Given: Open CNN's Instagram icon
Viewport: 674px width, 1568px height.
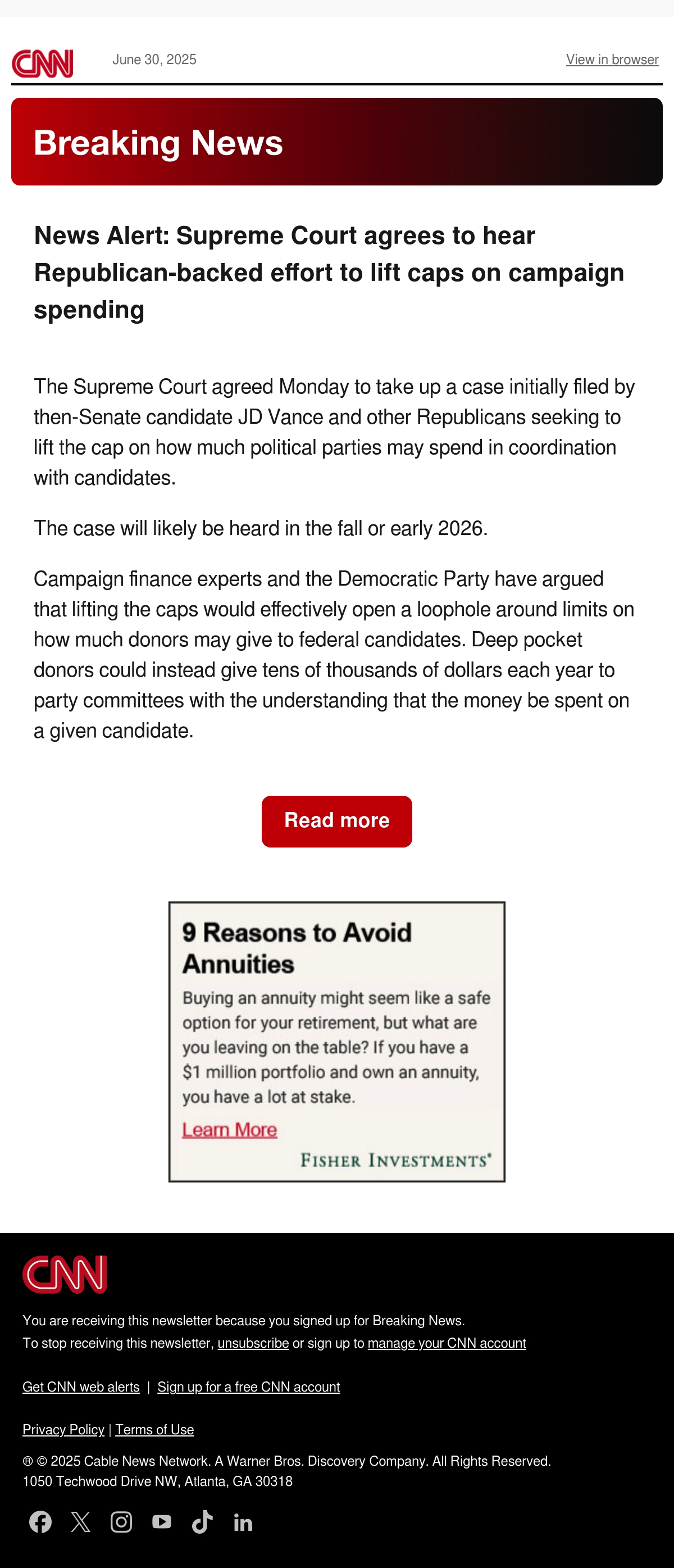Looking at the screenshot, I should click(121, 1522).
